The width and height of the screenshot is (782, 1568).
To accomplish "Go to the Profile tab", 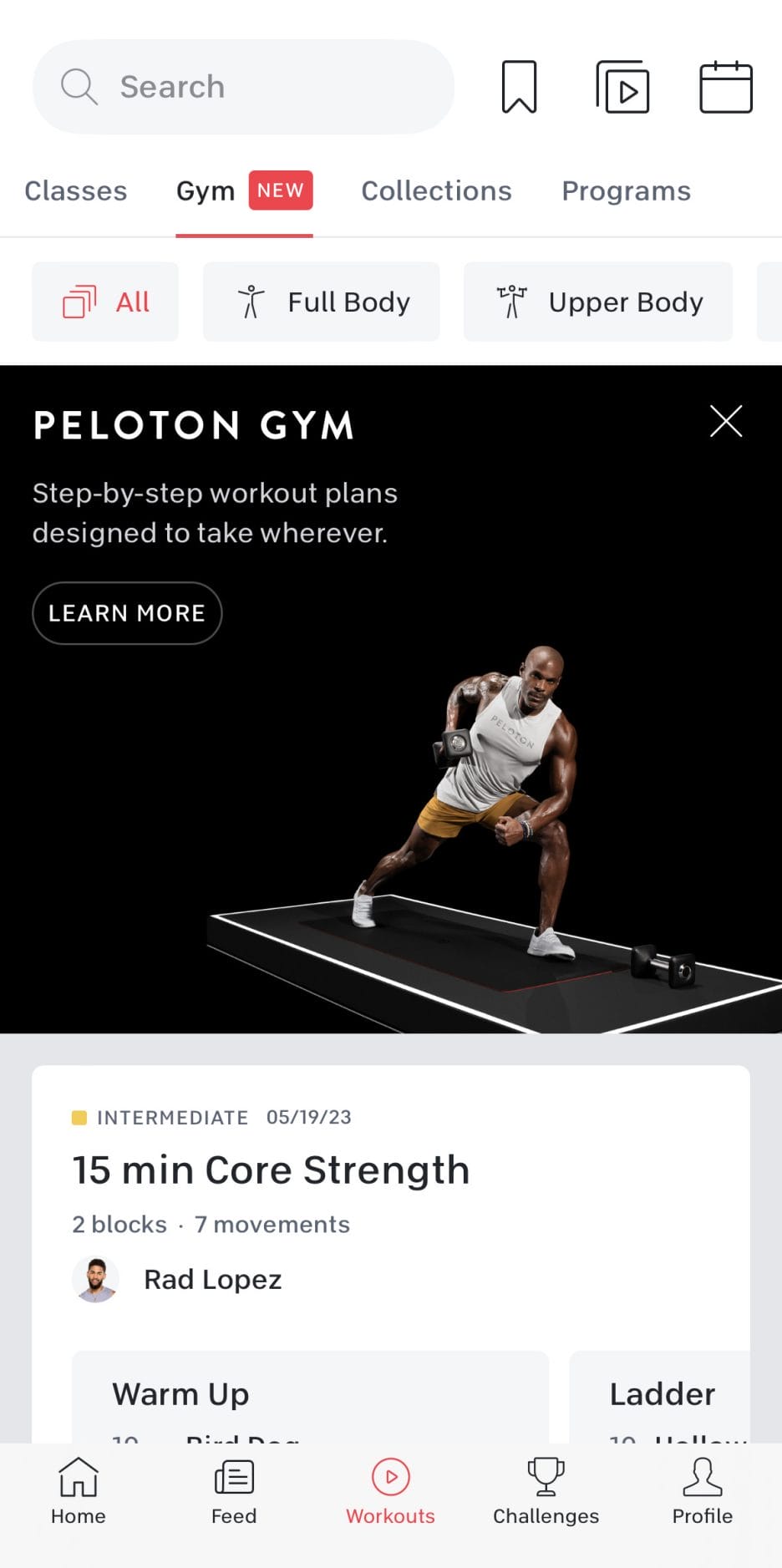I will 703,1491.
